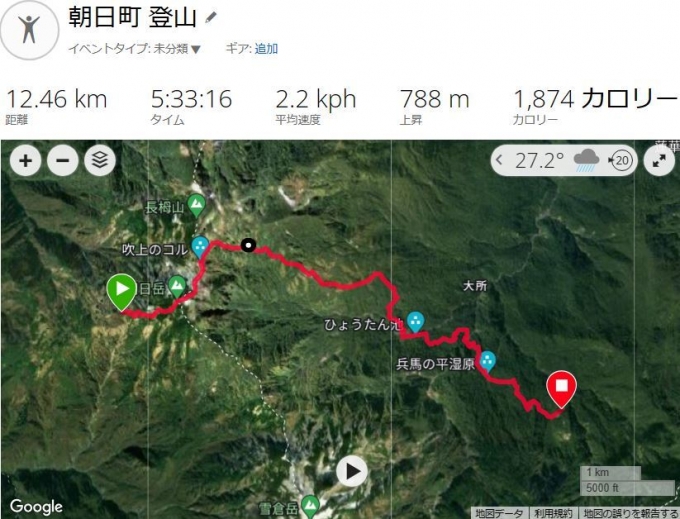Edit the activity title with pencil icon
This screenshot has width=680, height=519.
[x=210, y=18]
